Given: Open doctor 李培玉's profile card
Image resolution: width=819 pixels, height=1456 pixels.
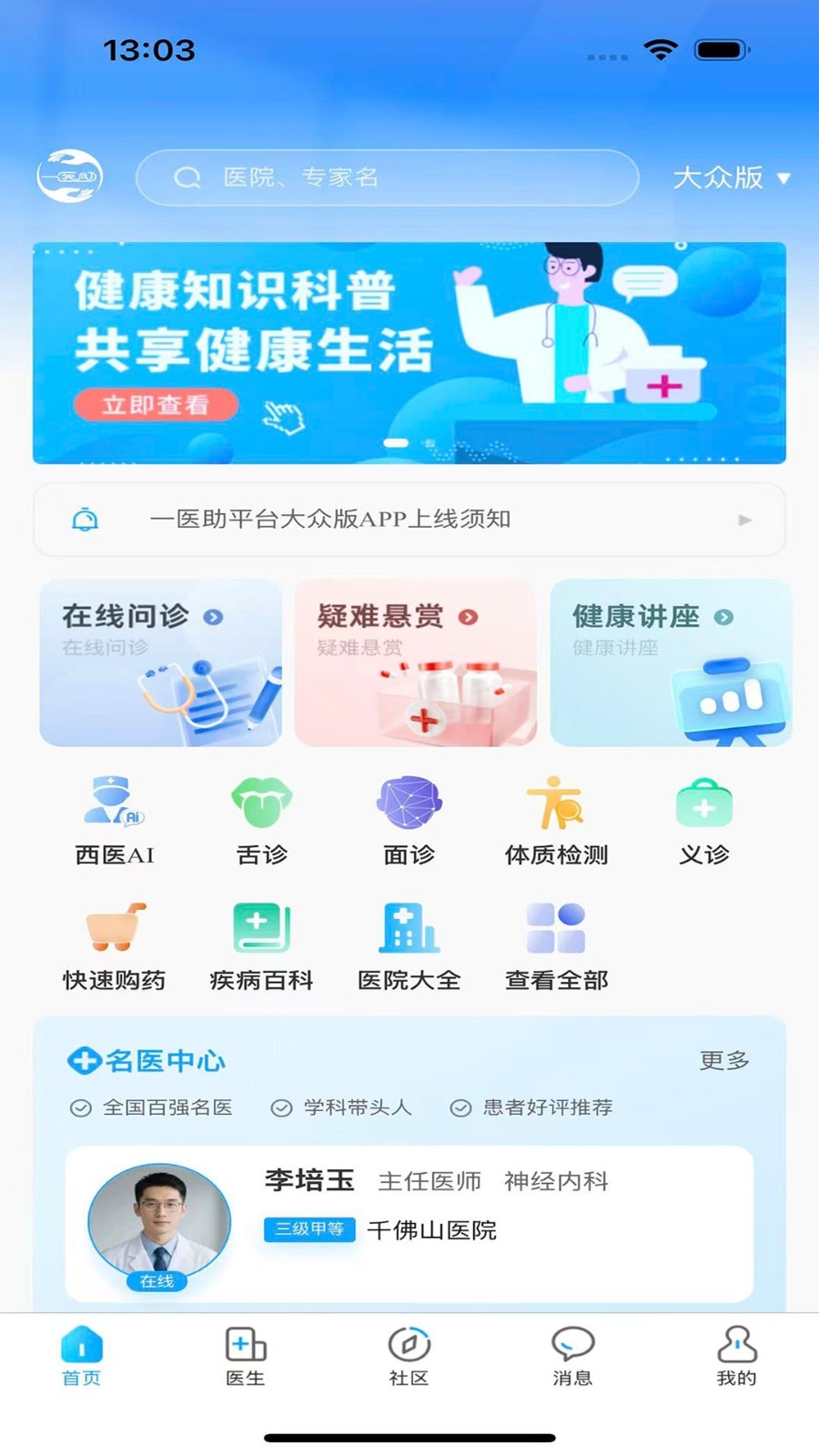Looking at the screenshot, I should pyautogui.click(x=409, y=1224).
